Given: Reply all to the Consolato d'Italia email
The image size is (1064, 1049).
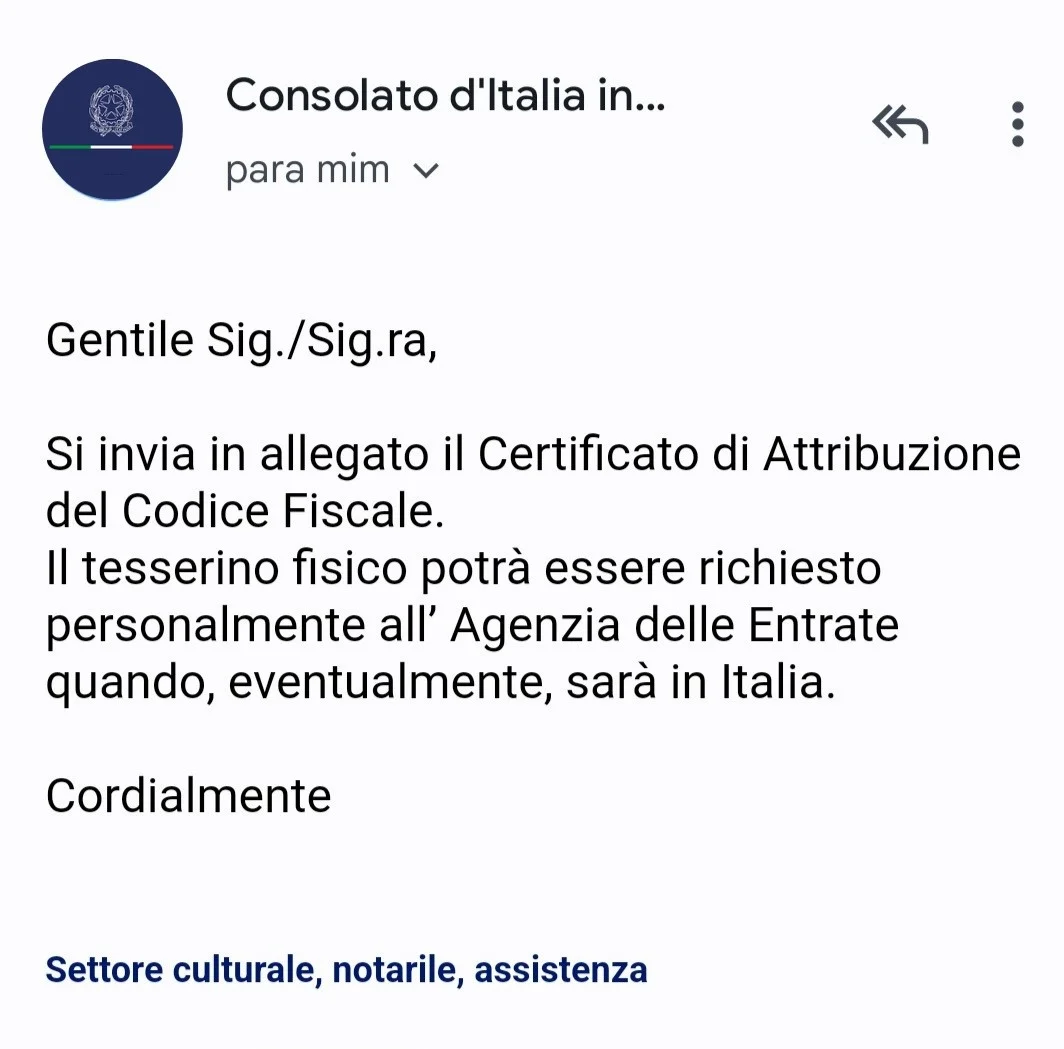Looking at the screenshot, I should tap(900, 125).
